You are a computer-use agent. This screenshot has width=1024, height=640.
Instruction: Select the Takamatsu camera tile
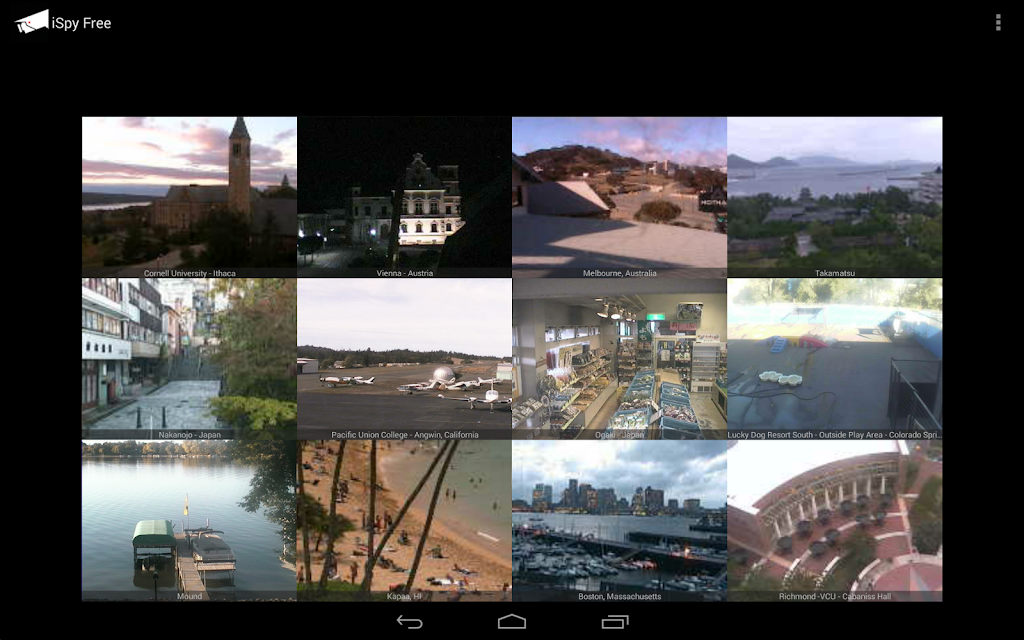pyautogui.click(x=835, y=197)
